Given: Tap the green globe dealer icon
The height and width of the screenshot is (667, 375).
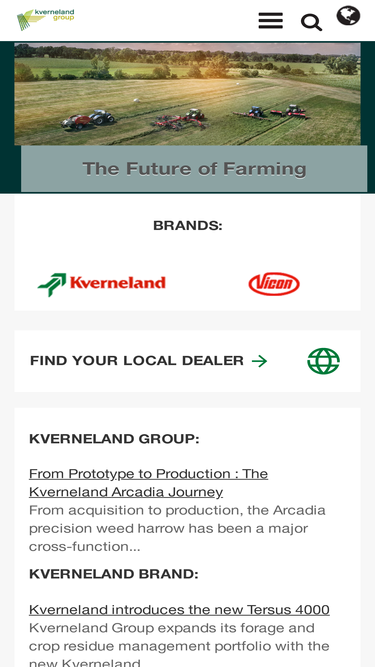Looking at the screenshot, I should click(x=324, y=361).
